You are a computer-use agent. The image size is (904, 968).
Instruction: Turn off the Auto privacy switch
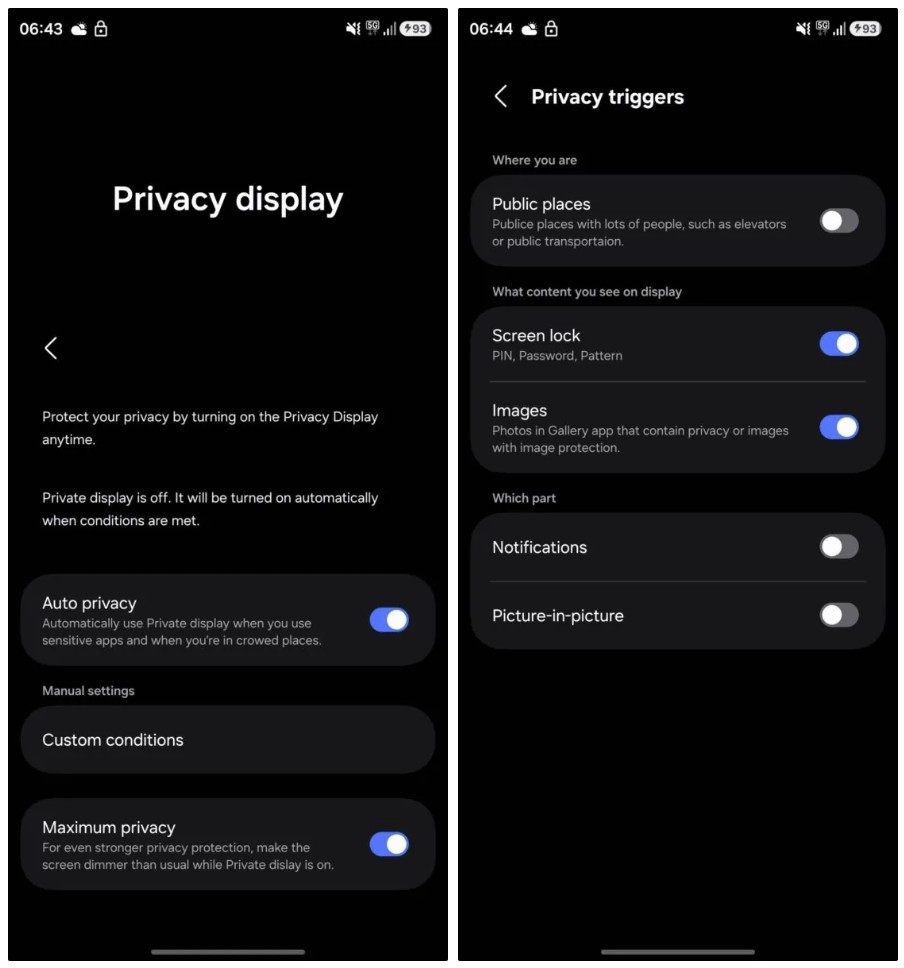pos(389,620)
